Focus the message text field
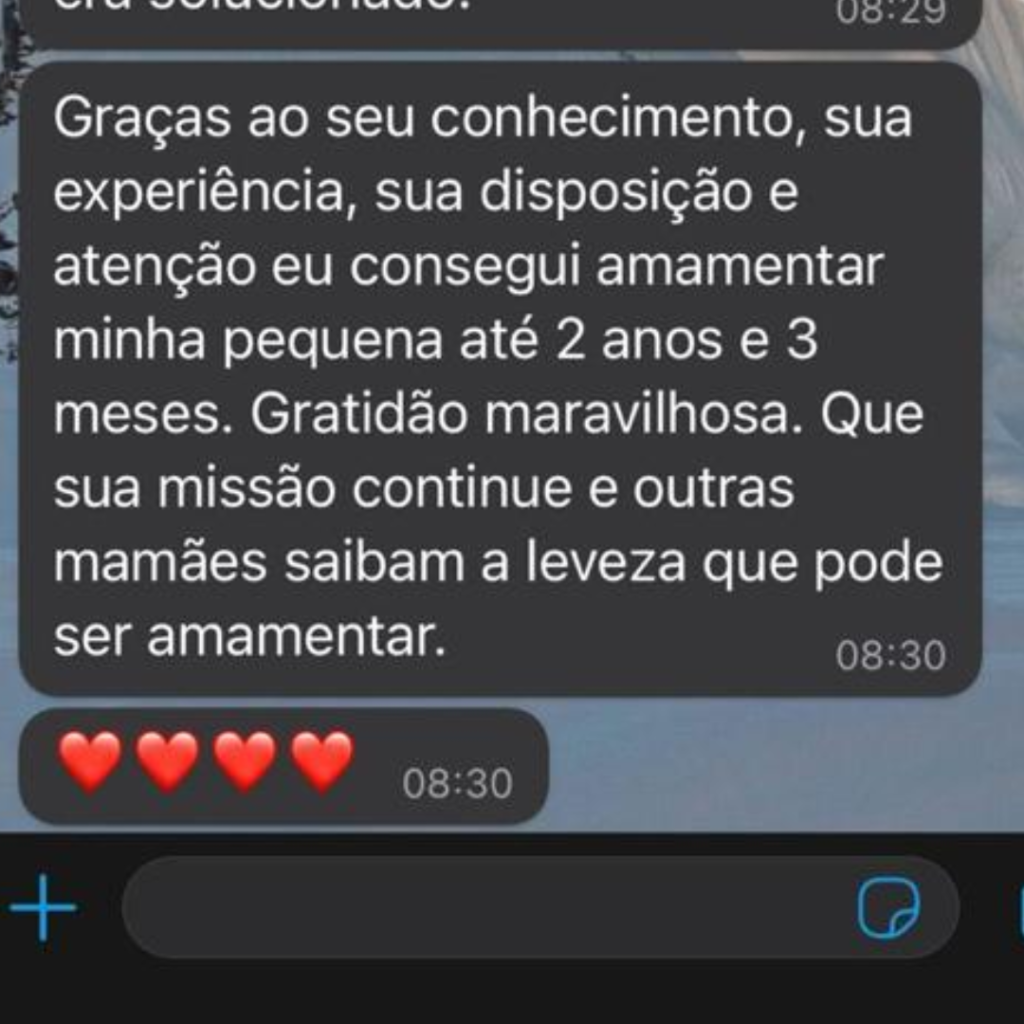Screen dimensions: 1024x1024 tap(480, 907)
